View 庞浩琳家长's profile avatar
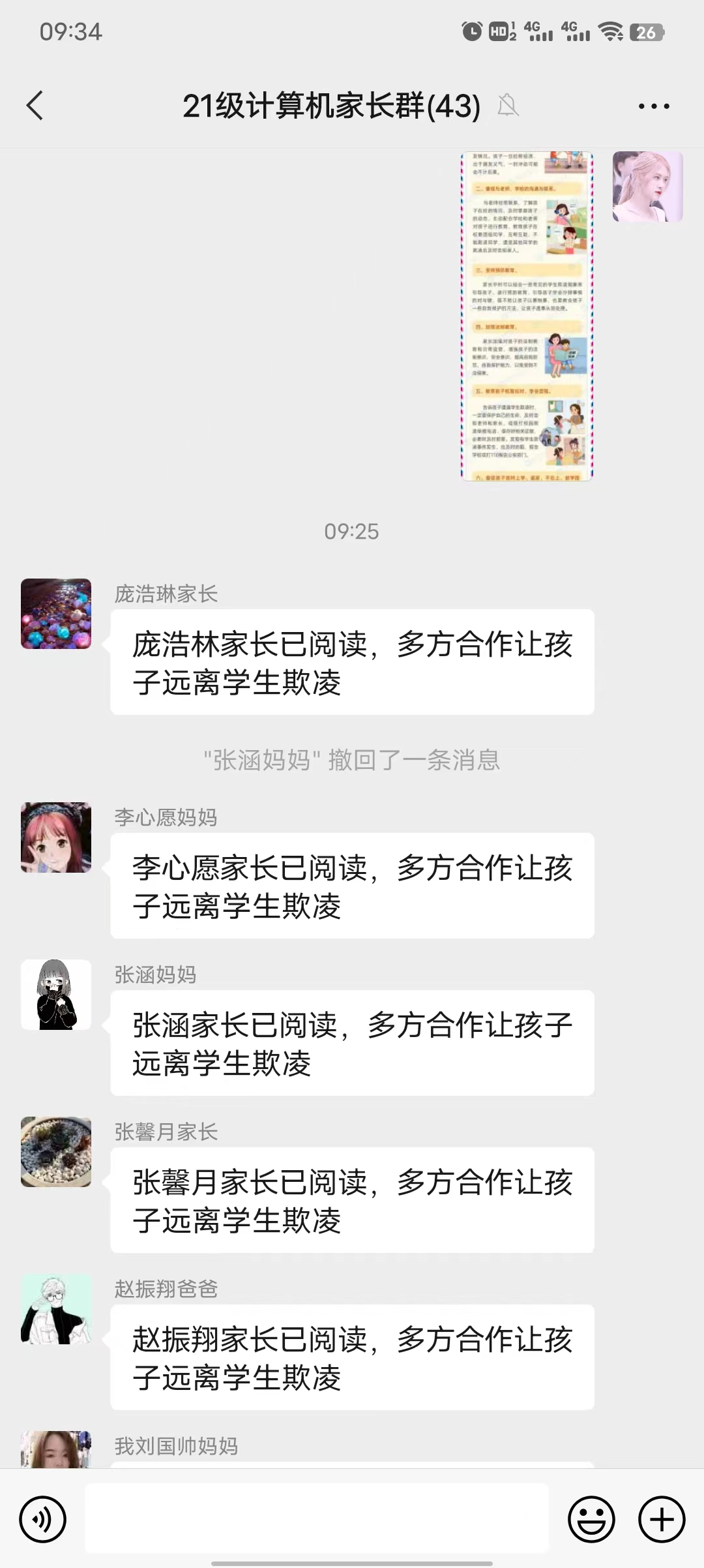The width and height of the screenshot is (704, 1568). click(56, 614)
